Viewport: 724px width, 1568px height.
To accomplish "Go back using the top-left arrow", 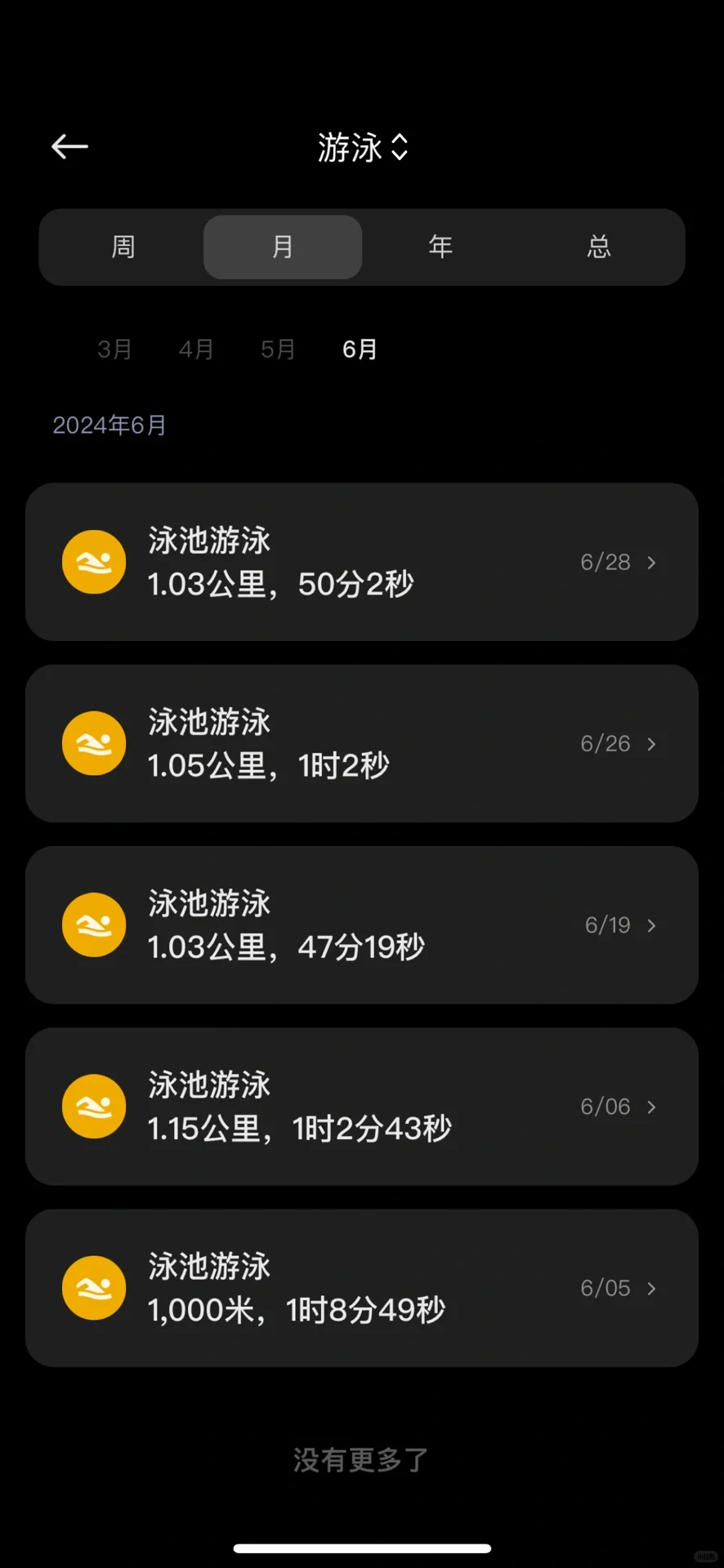I will tap(69, 147).
